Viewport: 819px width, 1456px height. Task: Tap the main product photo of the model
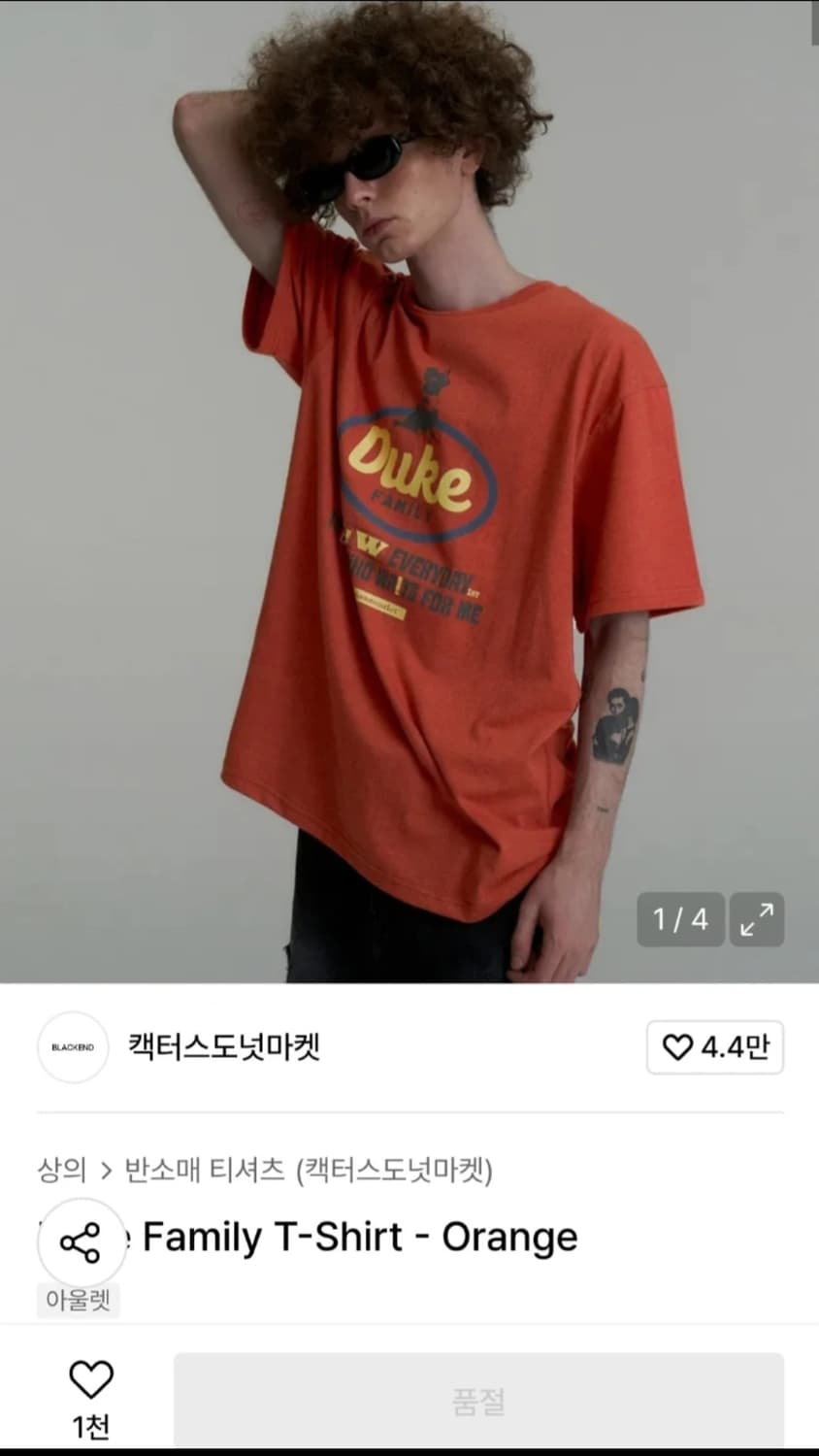click(408, 485)
